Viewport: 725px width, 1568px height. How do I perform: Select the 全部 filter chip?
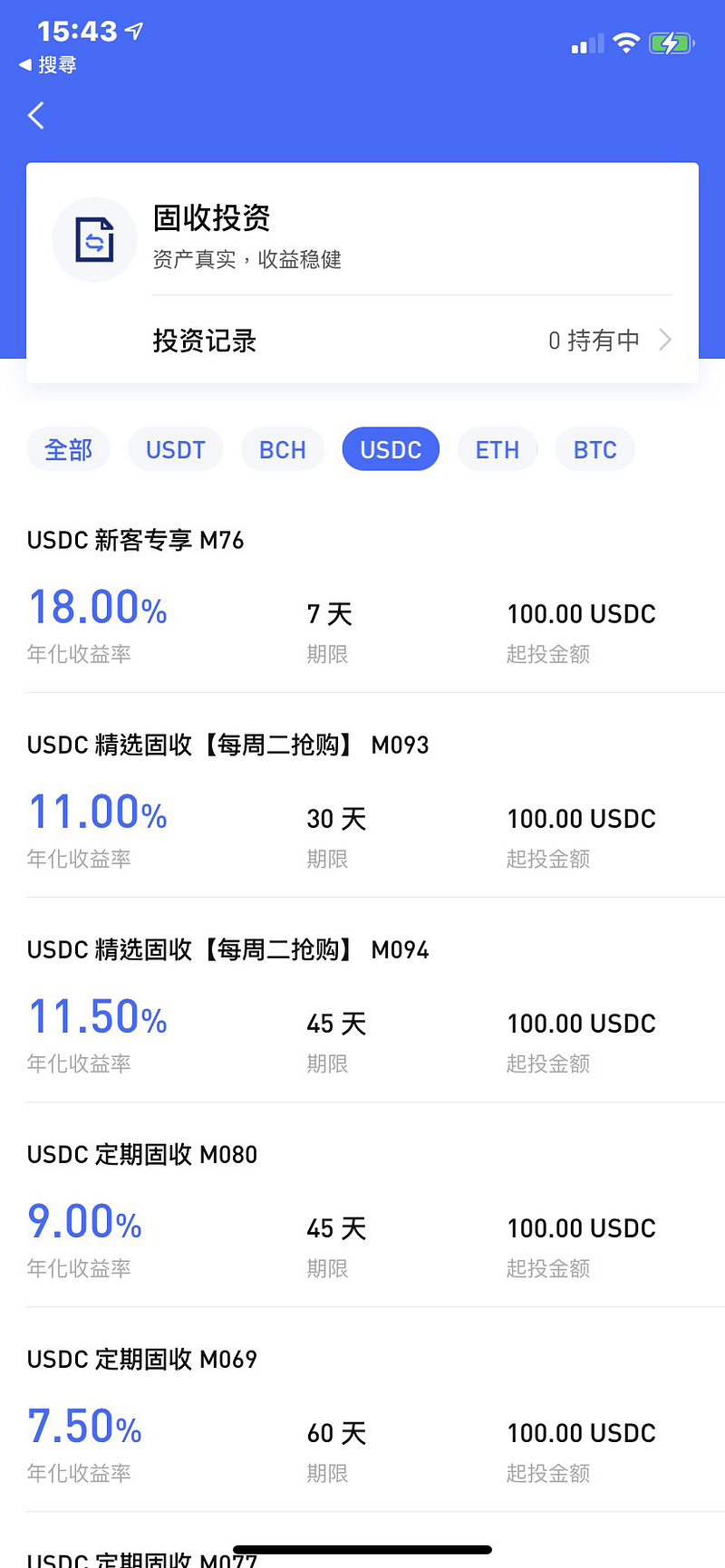click(69, 449)
